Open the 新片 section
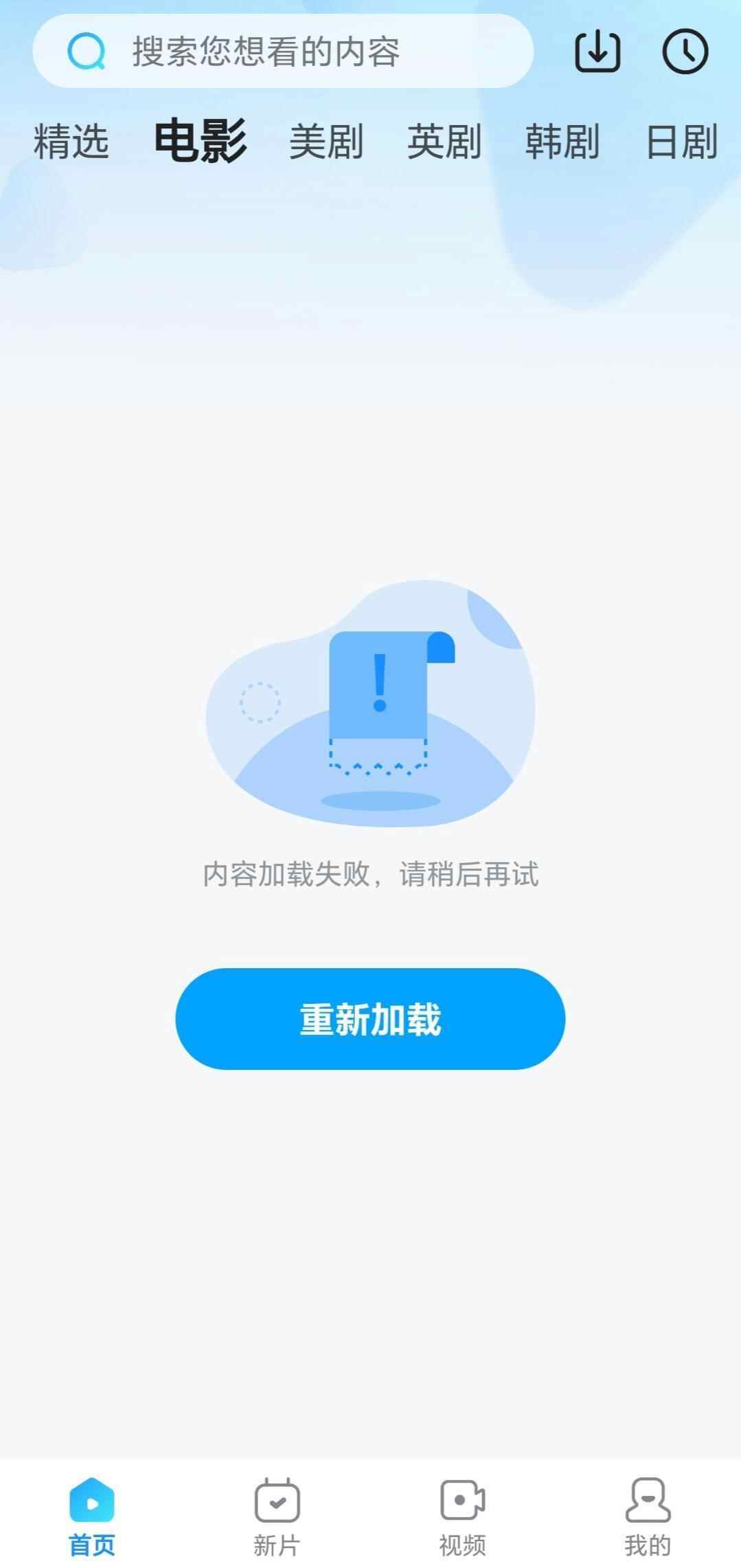 pos(277,1517)
